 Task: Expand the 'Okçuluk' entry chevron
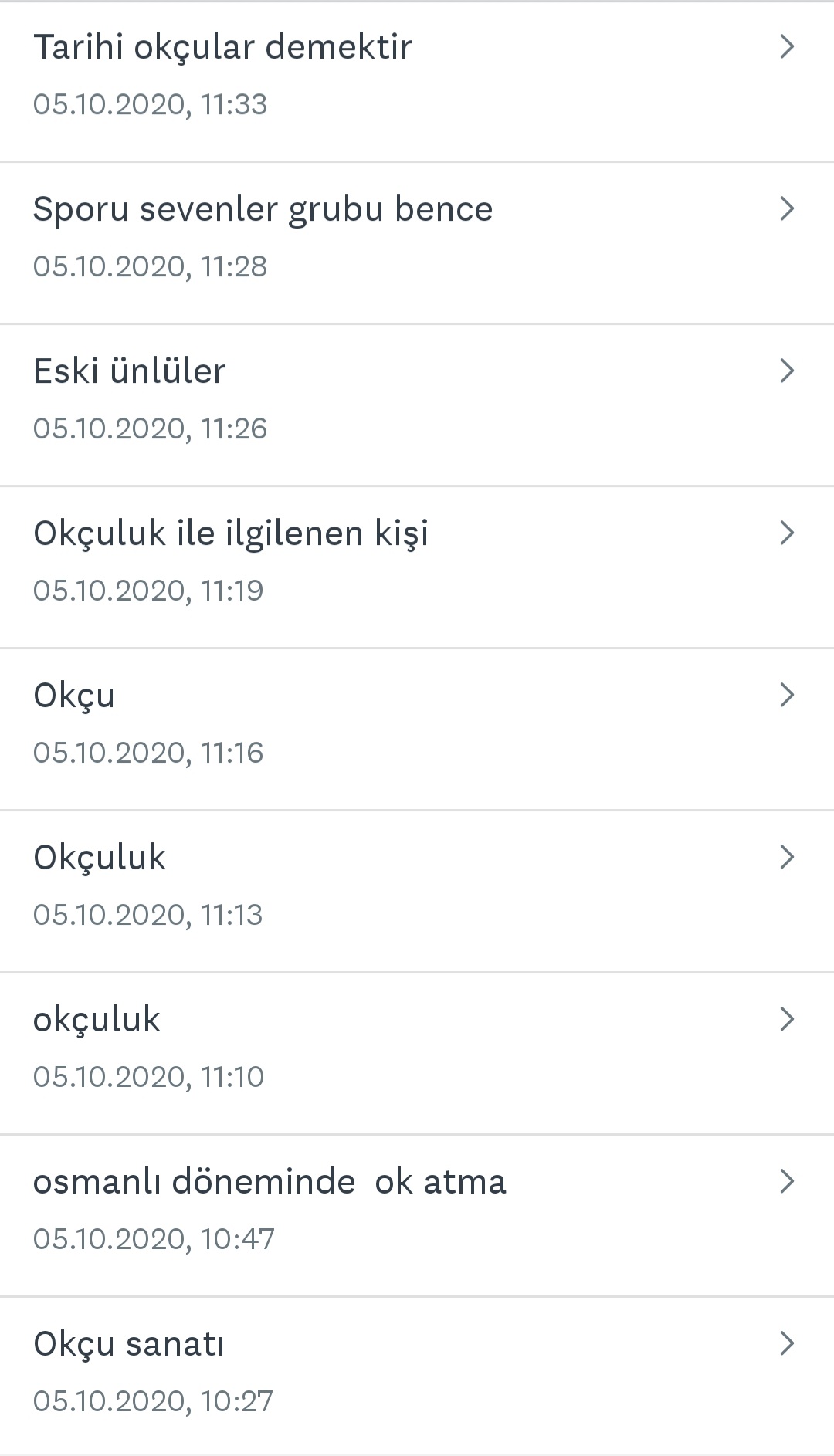[x=787, y=857]
